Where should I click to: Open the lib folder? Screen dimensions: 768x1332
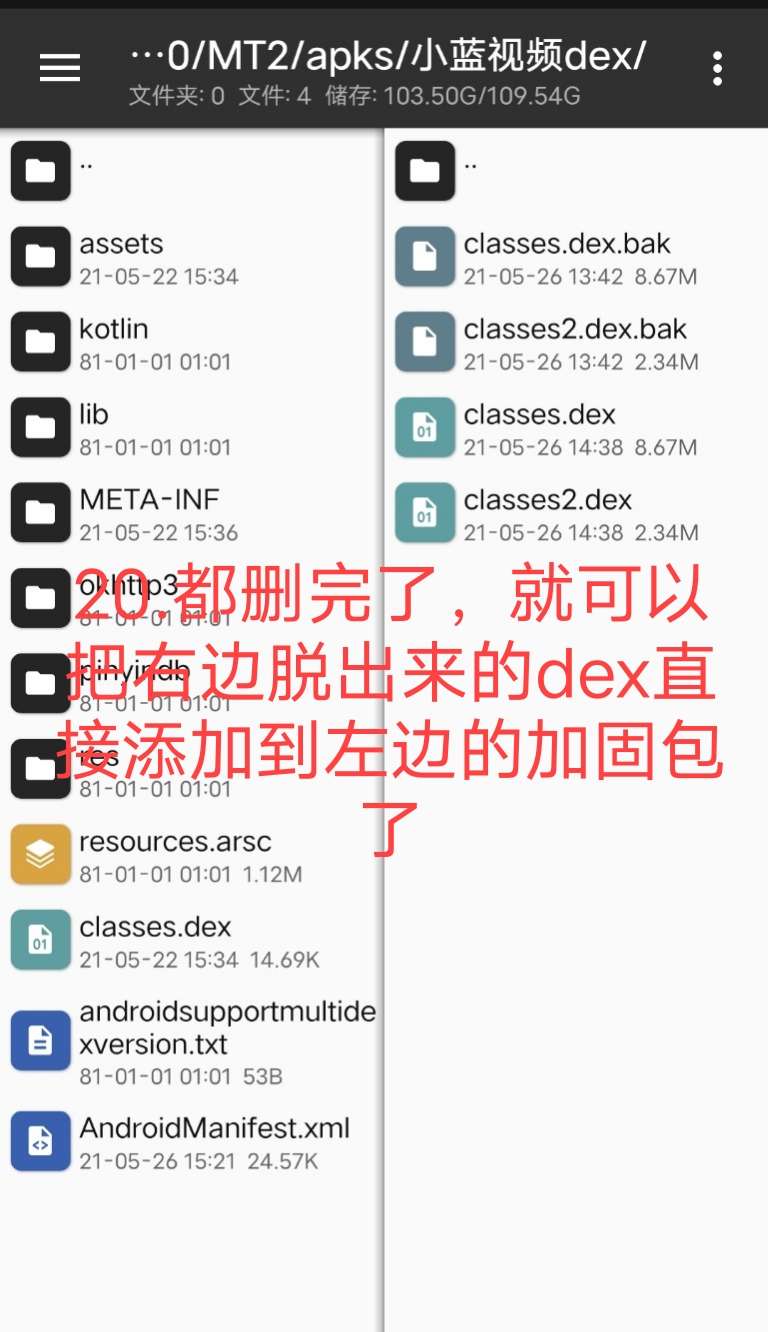coord(40,427)
